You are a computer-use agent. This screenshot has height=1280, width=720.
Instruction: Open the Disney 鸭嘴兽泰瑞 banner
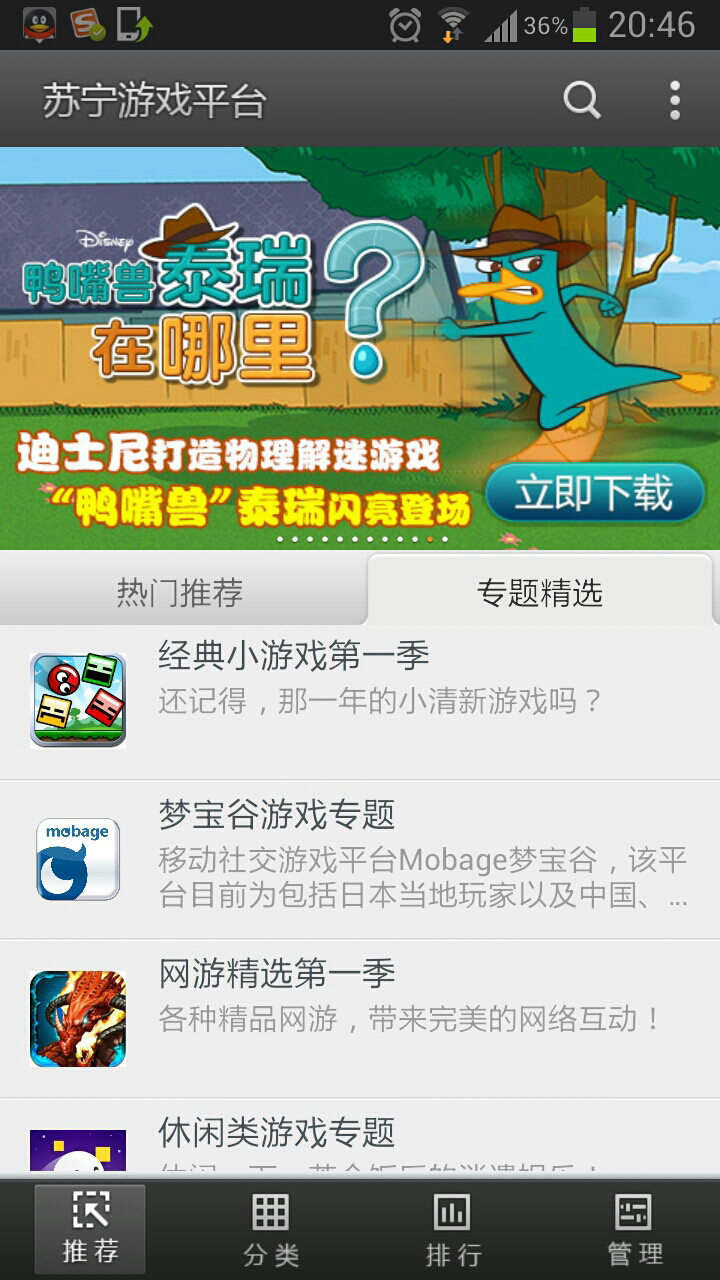(x=360, y=348)
